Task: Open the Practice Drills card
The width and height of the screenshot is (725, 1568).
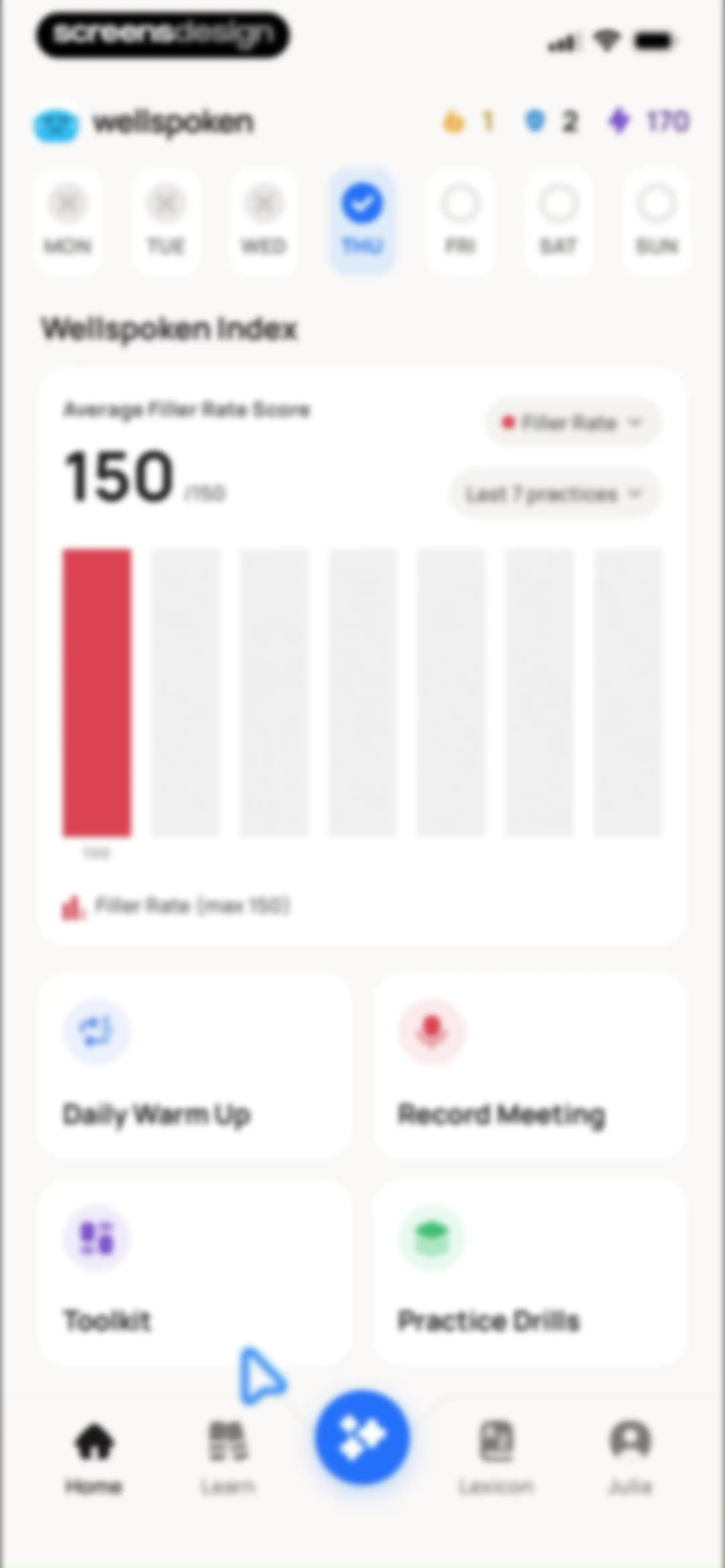Action: [530, 1272]
